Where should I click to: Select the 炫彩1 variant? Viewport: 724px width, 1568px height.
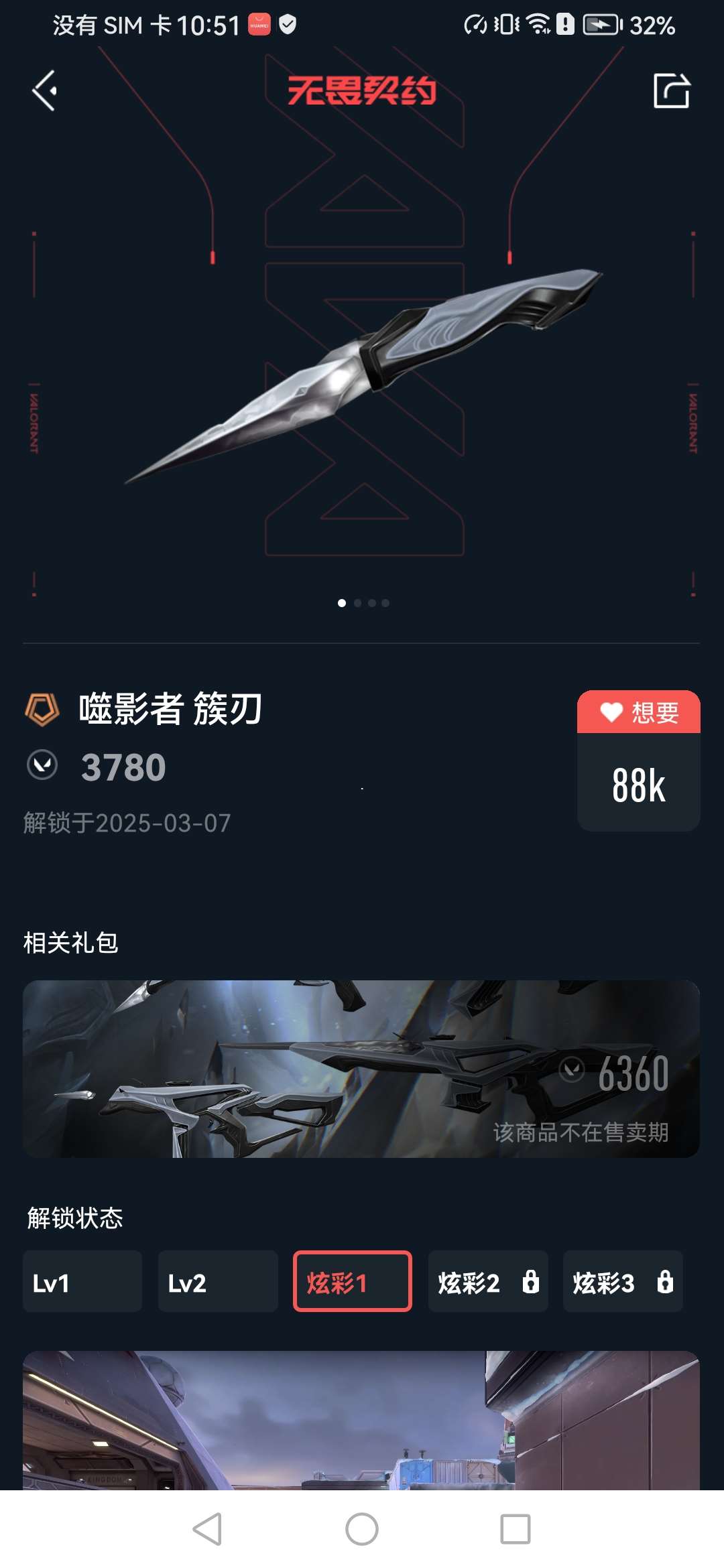pyautogui.click(x=353, y=1281)
